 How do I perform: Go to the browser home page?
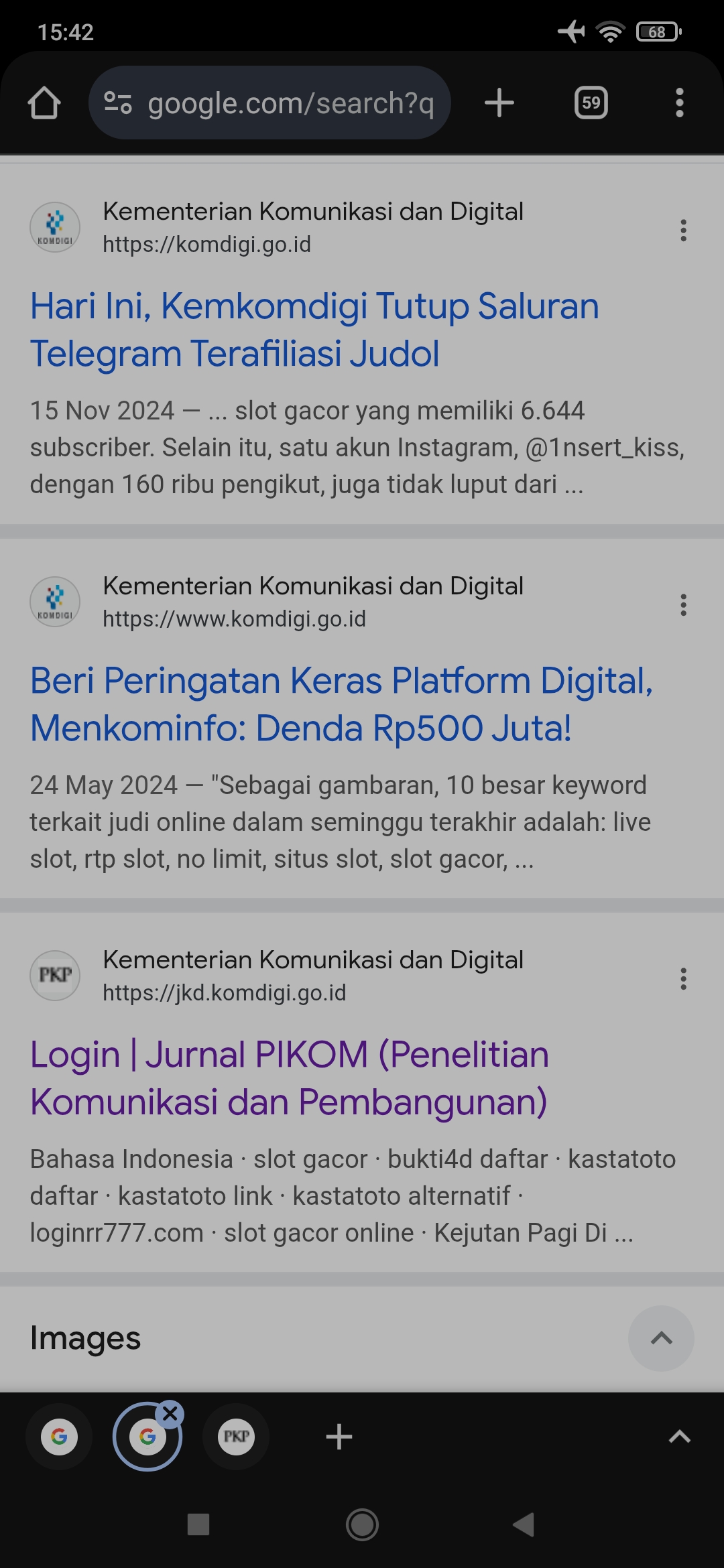point(44,103)
